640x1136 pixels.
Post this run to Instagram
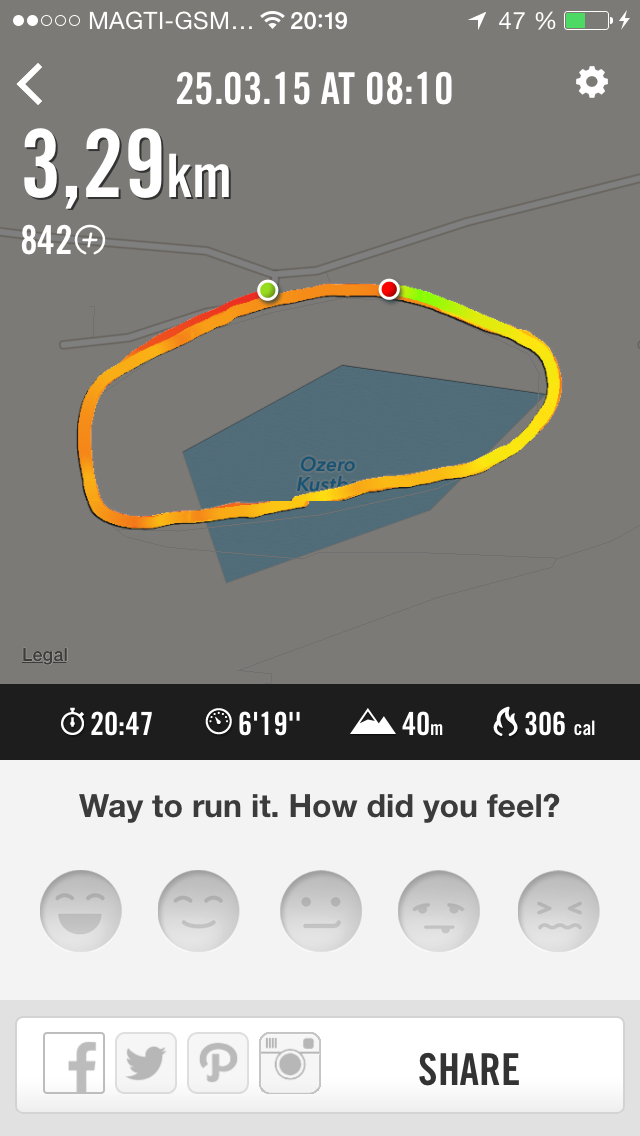point(290,1063)
